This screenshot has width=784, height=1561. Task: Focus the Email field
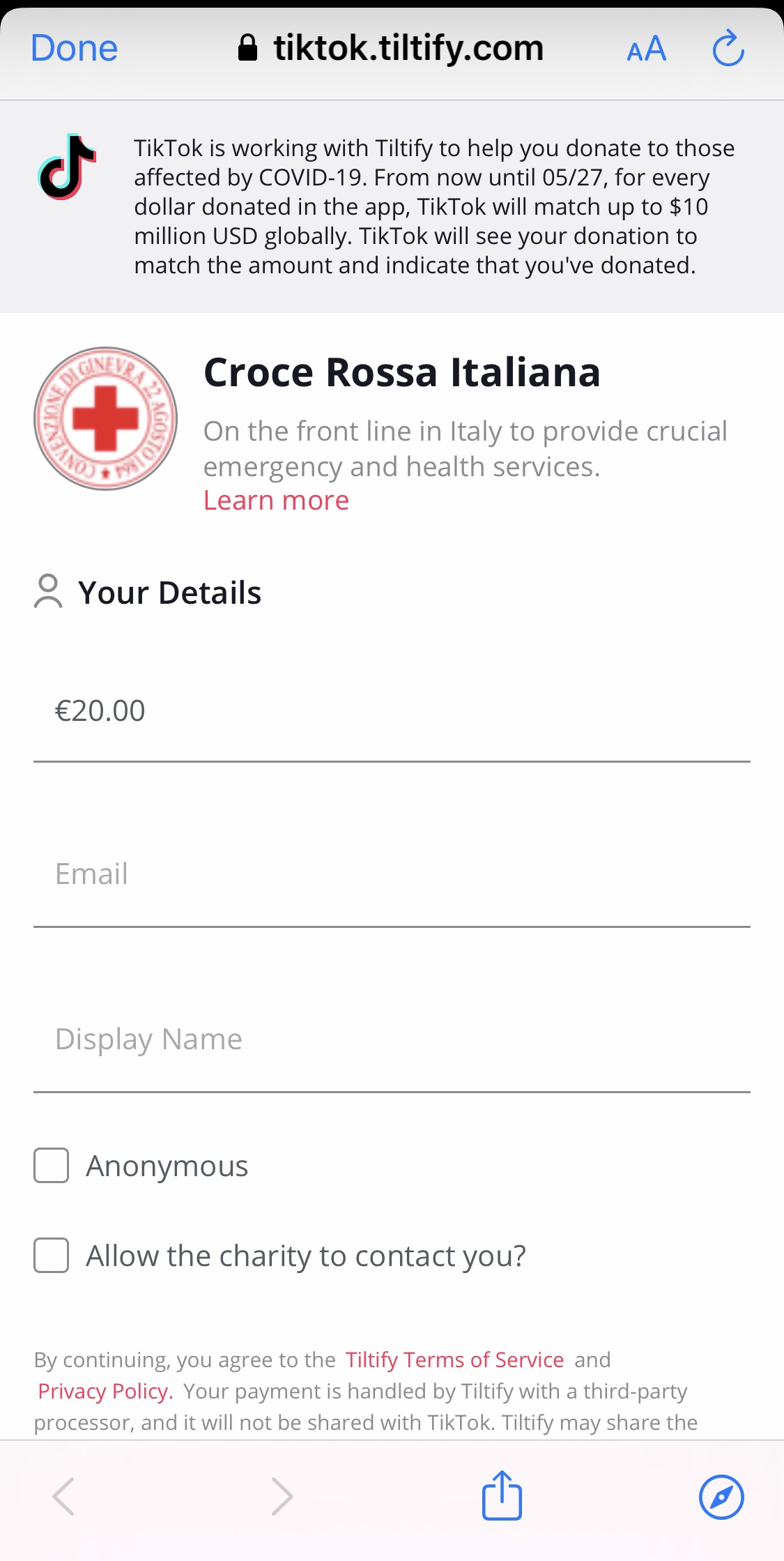pyautogui.click(x=390, y=874)
